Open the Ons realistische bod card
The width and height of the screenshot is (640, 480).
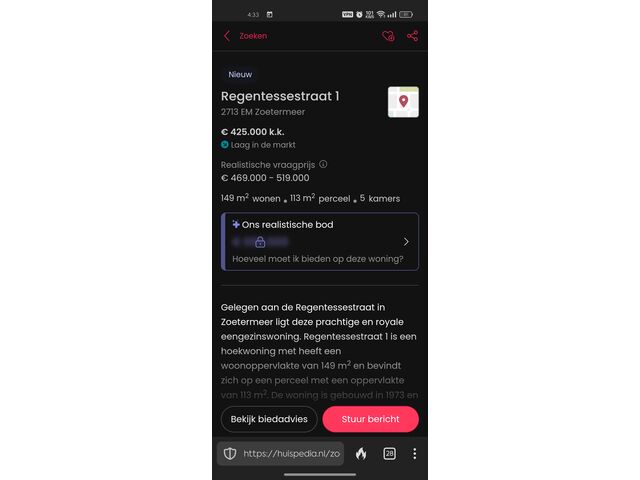click(x=319, y=241)
